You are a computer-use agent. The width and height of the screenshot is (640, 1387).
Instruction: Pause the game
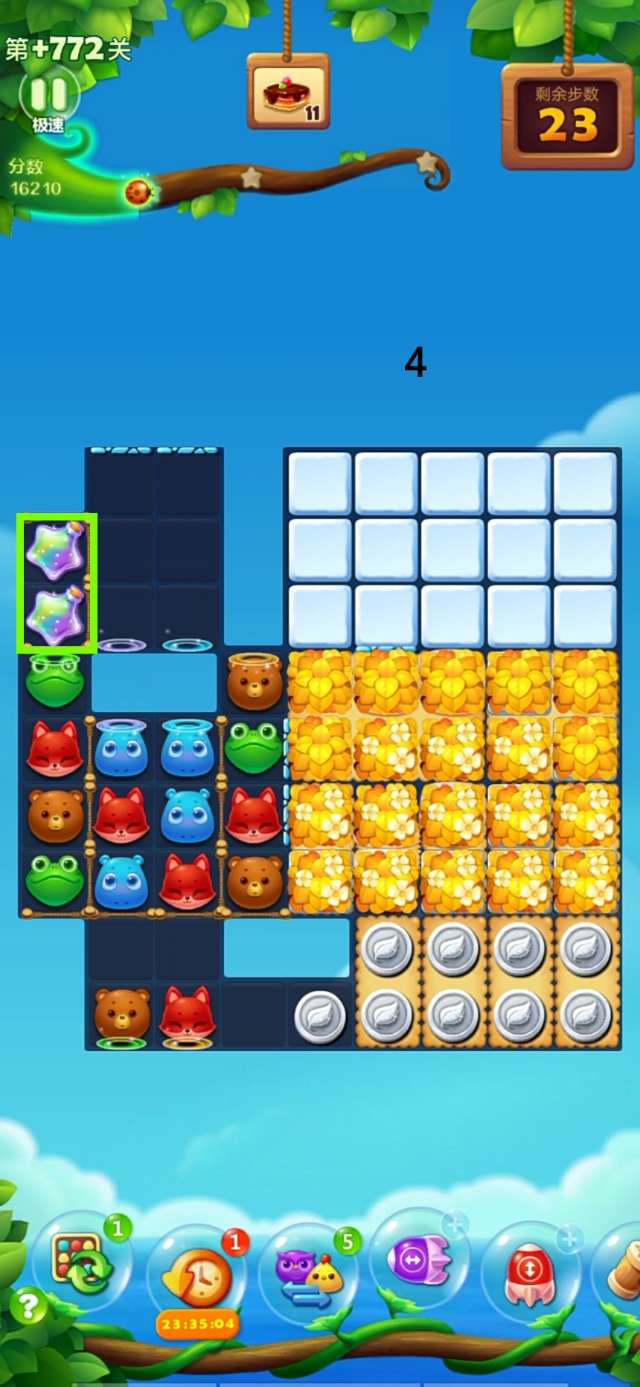49,96
